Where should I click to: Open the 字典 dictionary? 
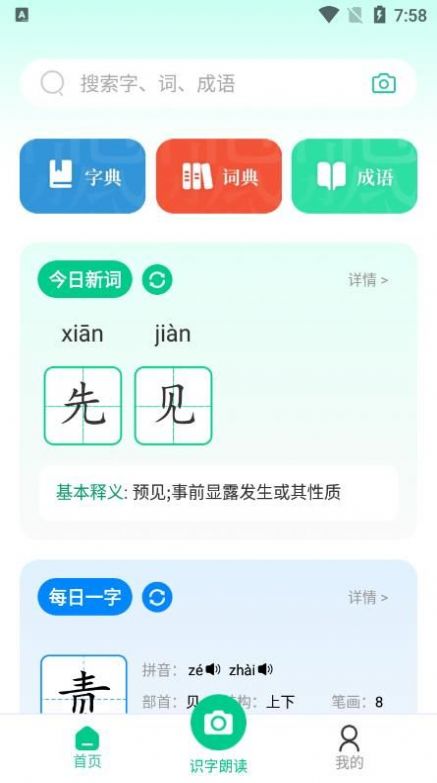pyautogui.click(x=82, y=176)
